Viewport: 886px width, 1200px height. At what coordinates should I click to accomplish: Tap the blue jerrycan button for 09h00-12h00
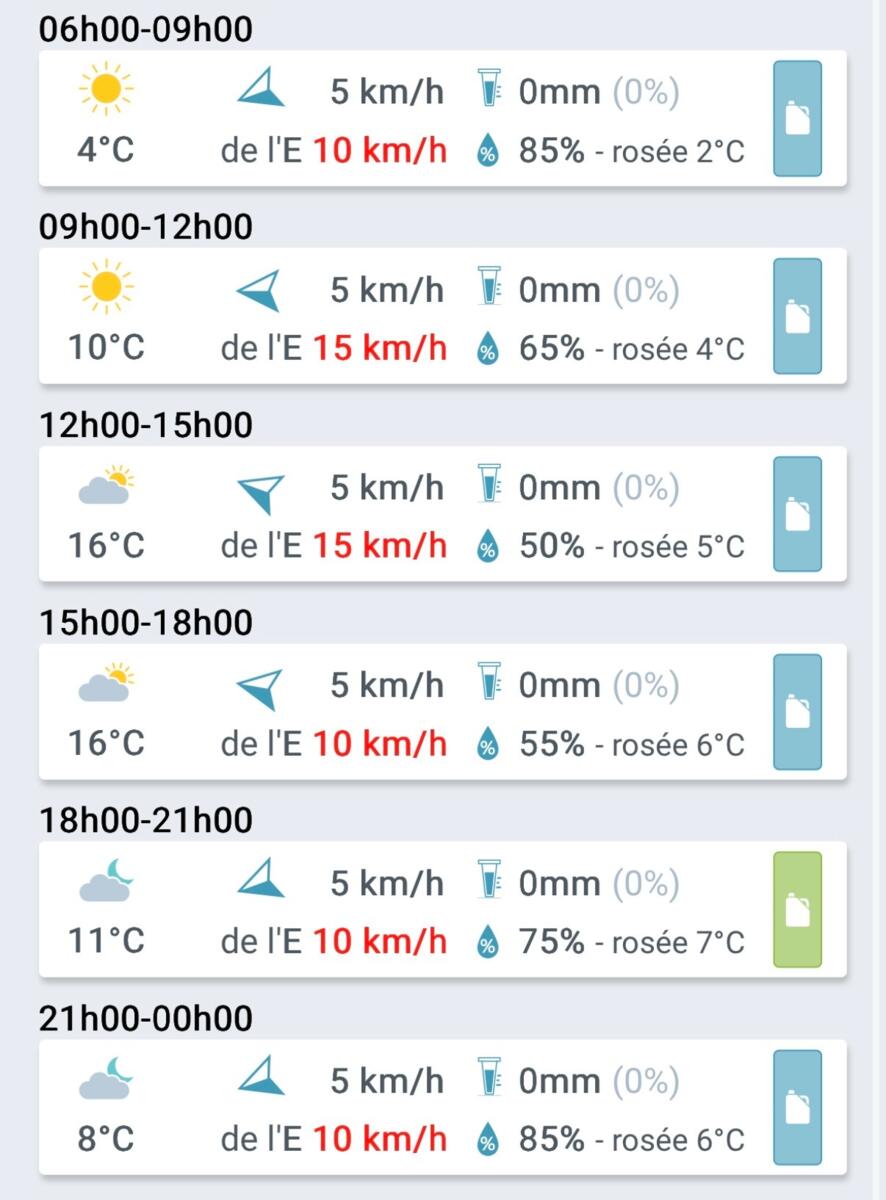point(797,316)
